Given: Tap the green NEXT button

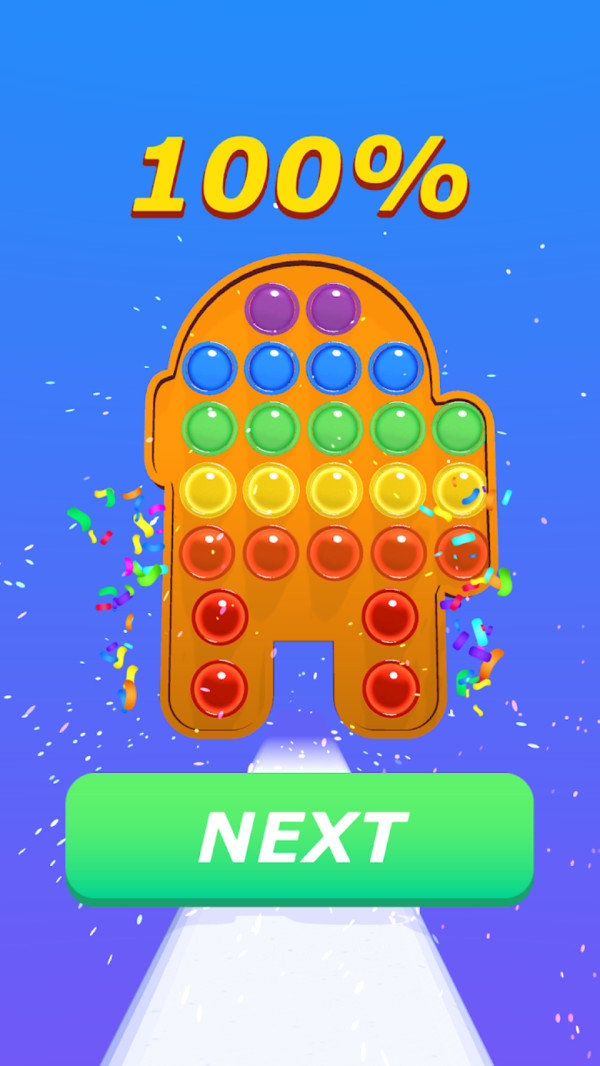Looking at the screenshot, I should coord(300,837).
